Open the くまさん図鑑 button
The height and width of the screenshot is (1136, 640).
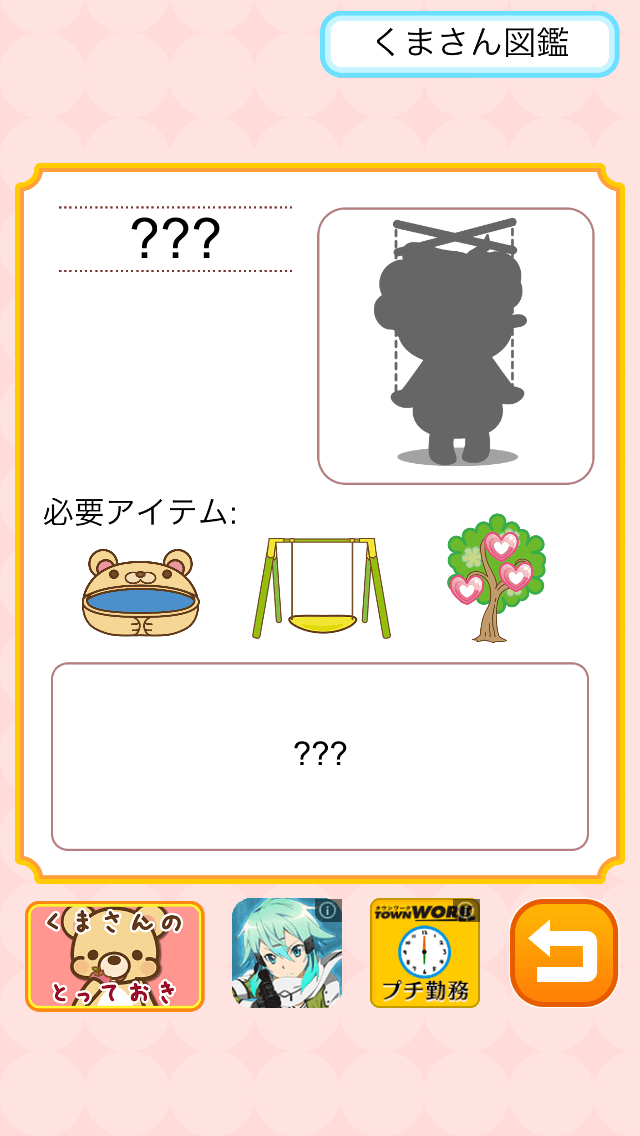click(x=469, y=44)
